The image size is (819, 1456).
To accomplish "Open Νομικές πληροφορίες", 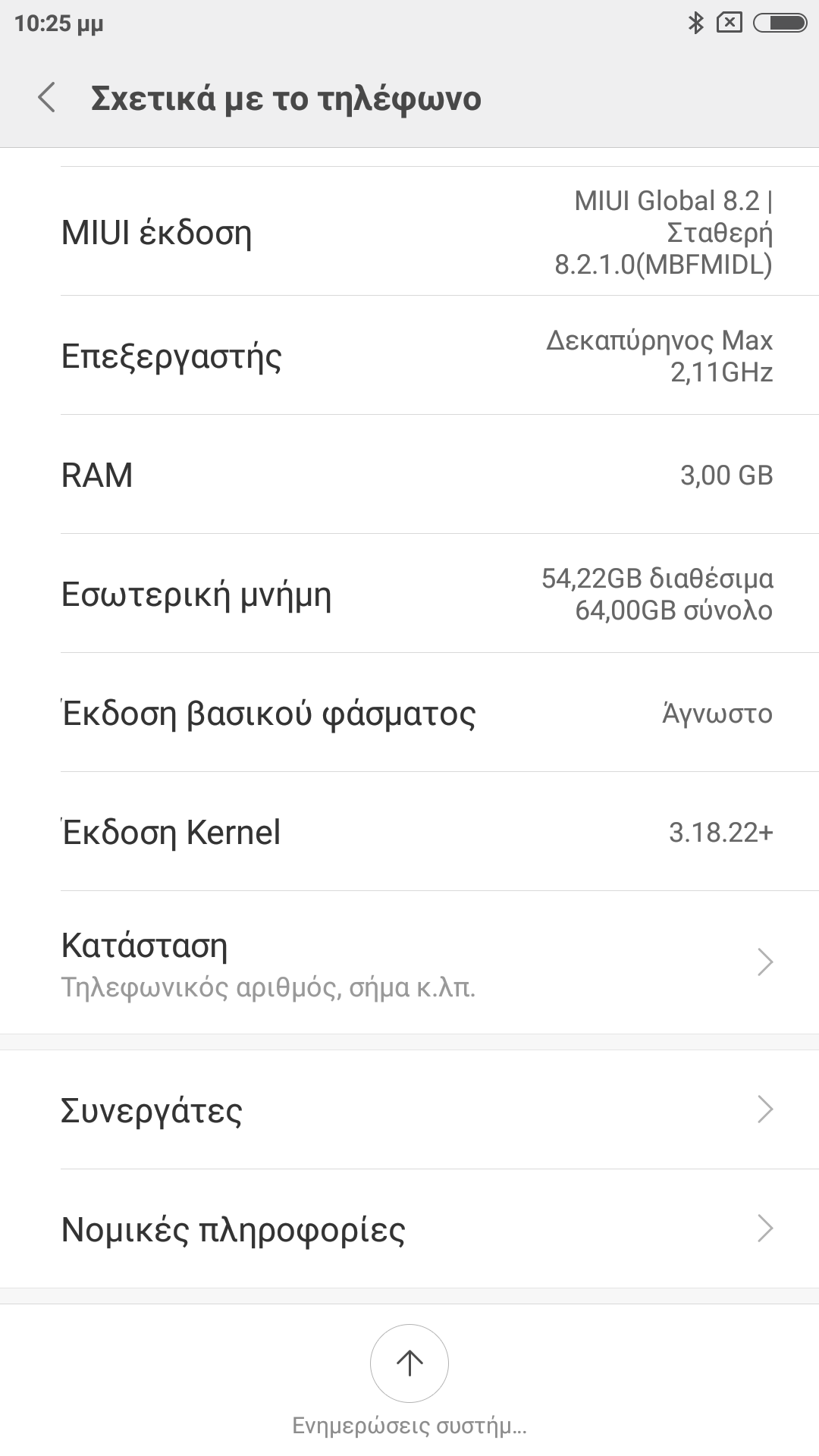I will (x=409, y=1229).
